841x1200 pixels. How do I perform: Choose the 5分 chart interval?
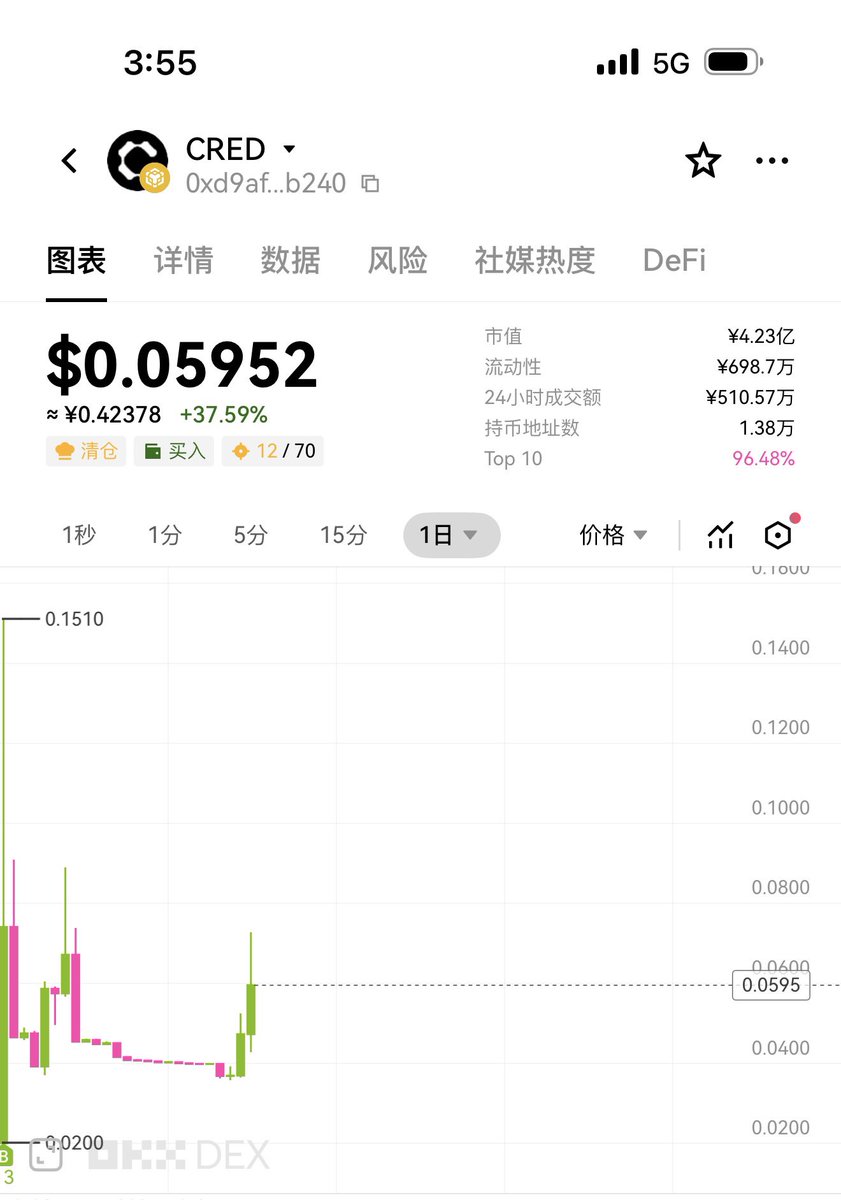(x=251, y=536)
